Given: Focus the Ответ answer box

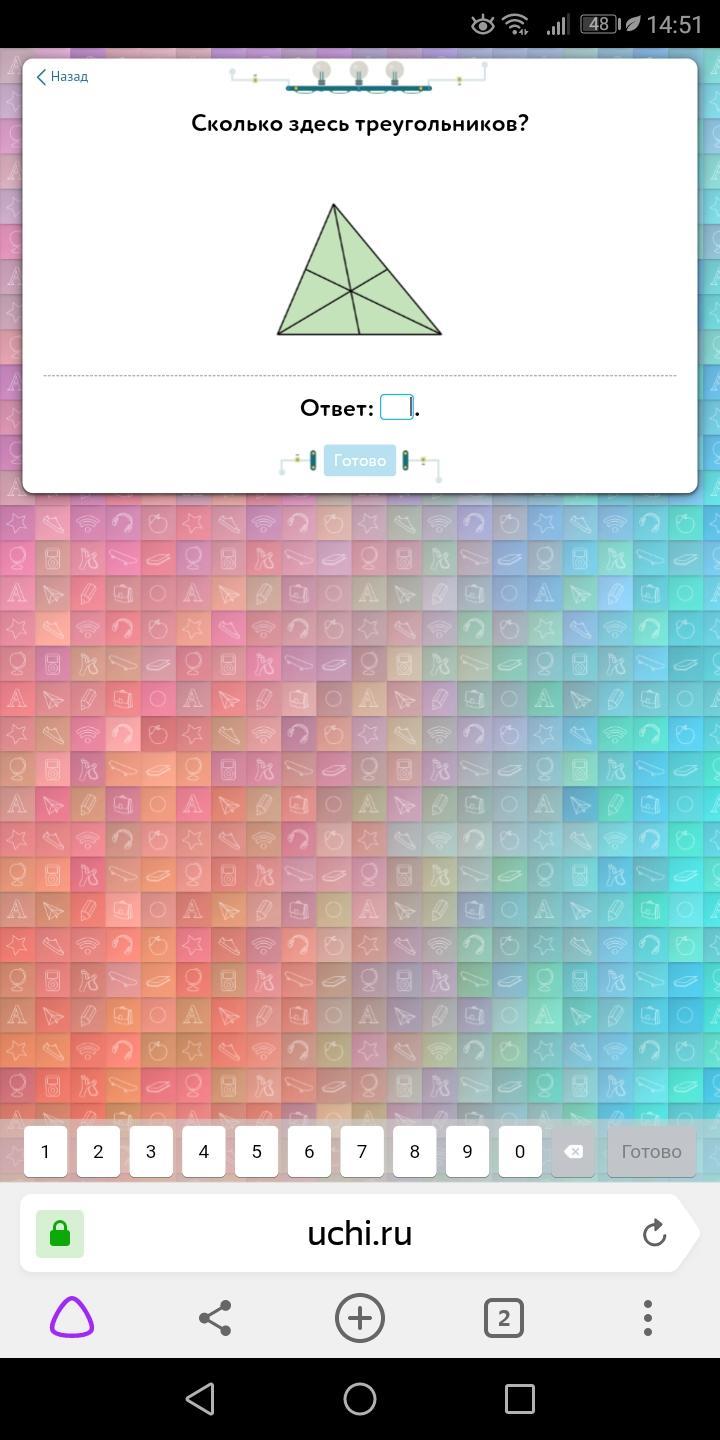Looking at the screenshot, I should (396, 407).
